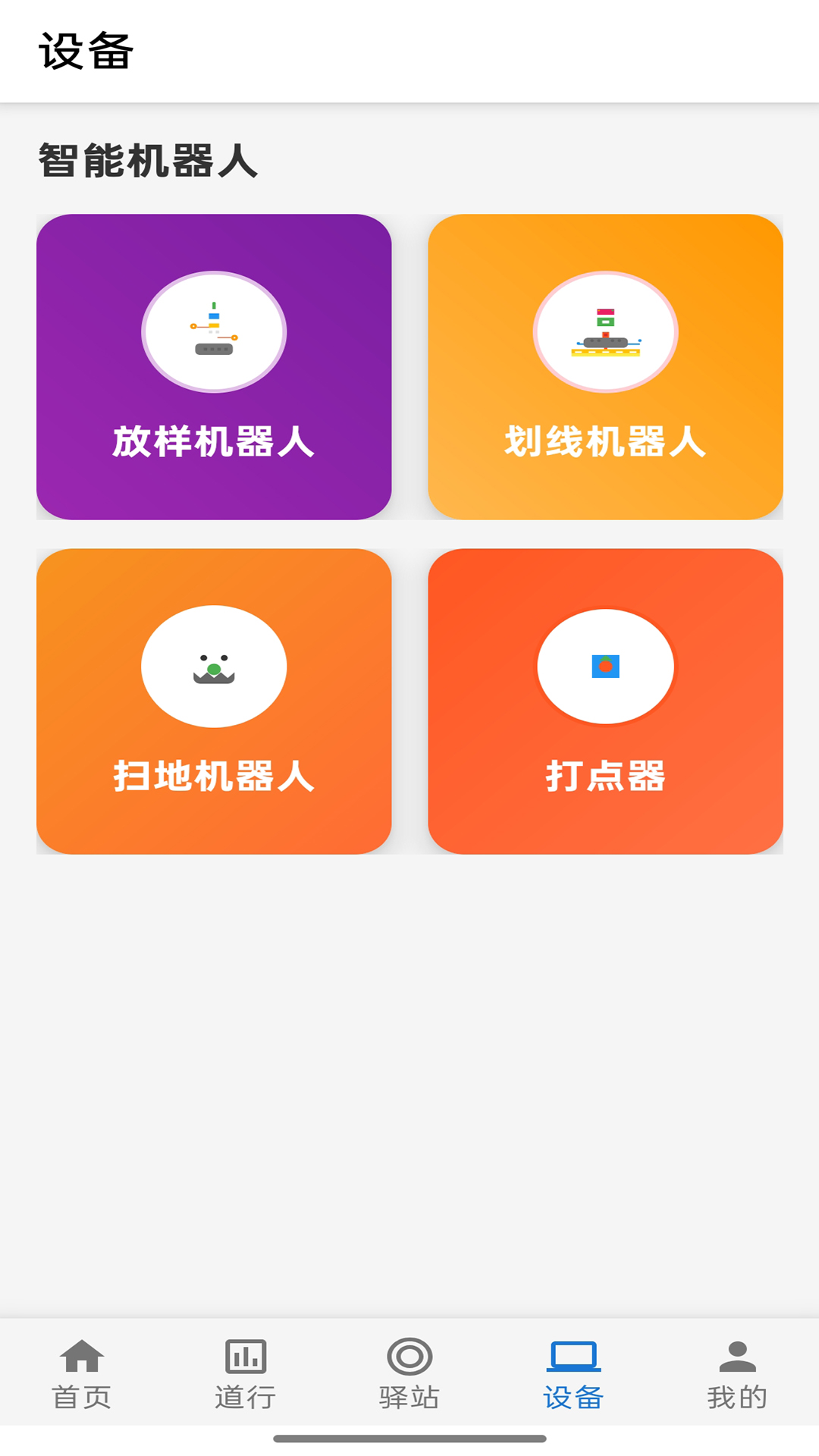Click the 智能机器人 section heading
This screenshot has height=1456, width=819.
(147, 161)
